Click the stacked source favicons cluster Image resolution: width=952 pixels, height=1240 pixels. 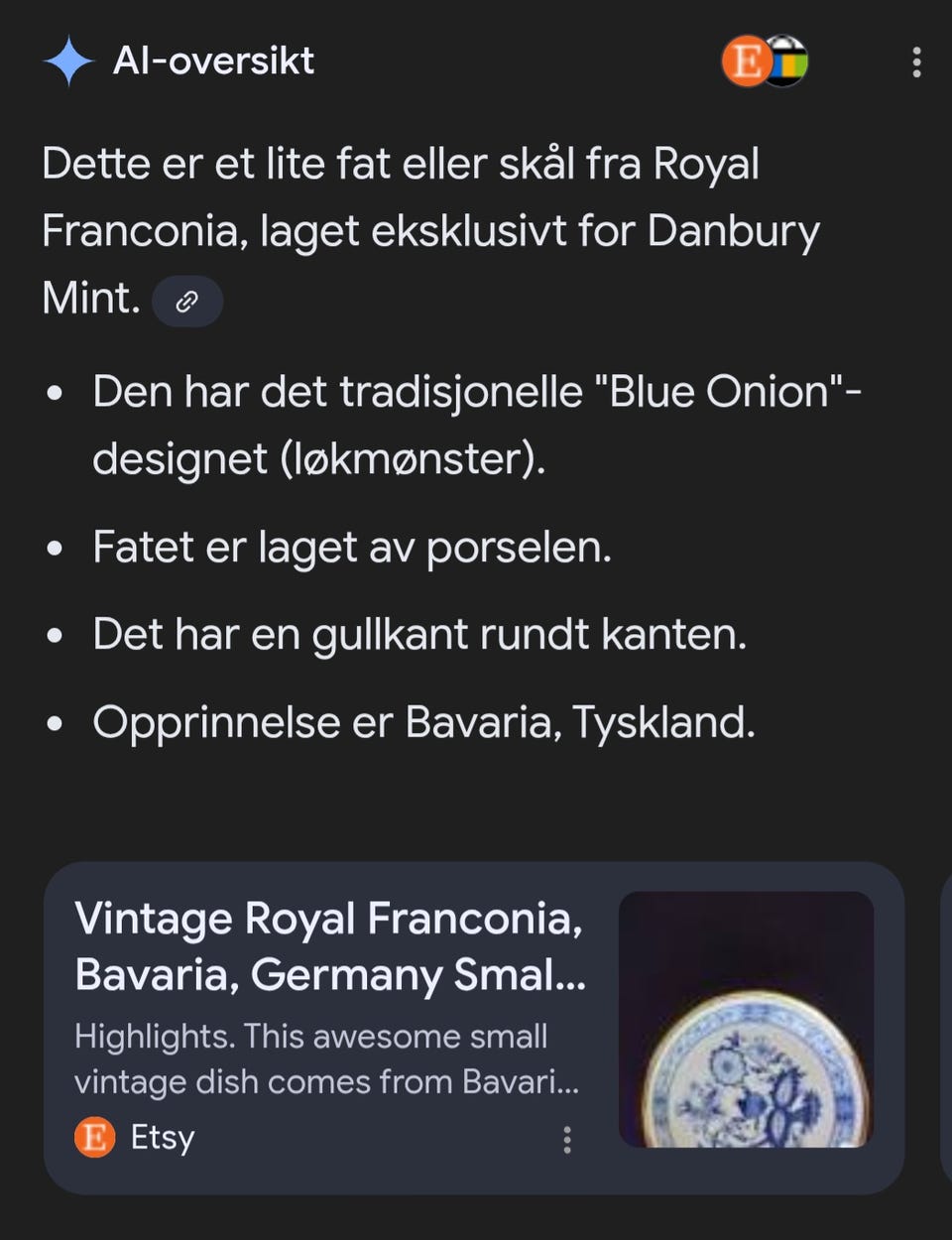click(764, 62)
